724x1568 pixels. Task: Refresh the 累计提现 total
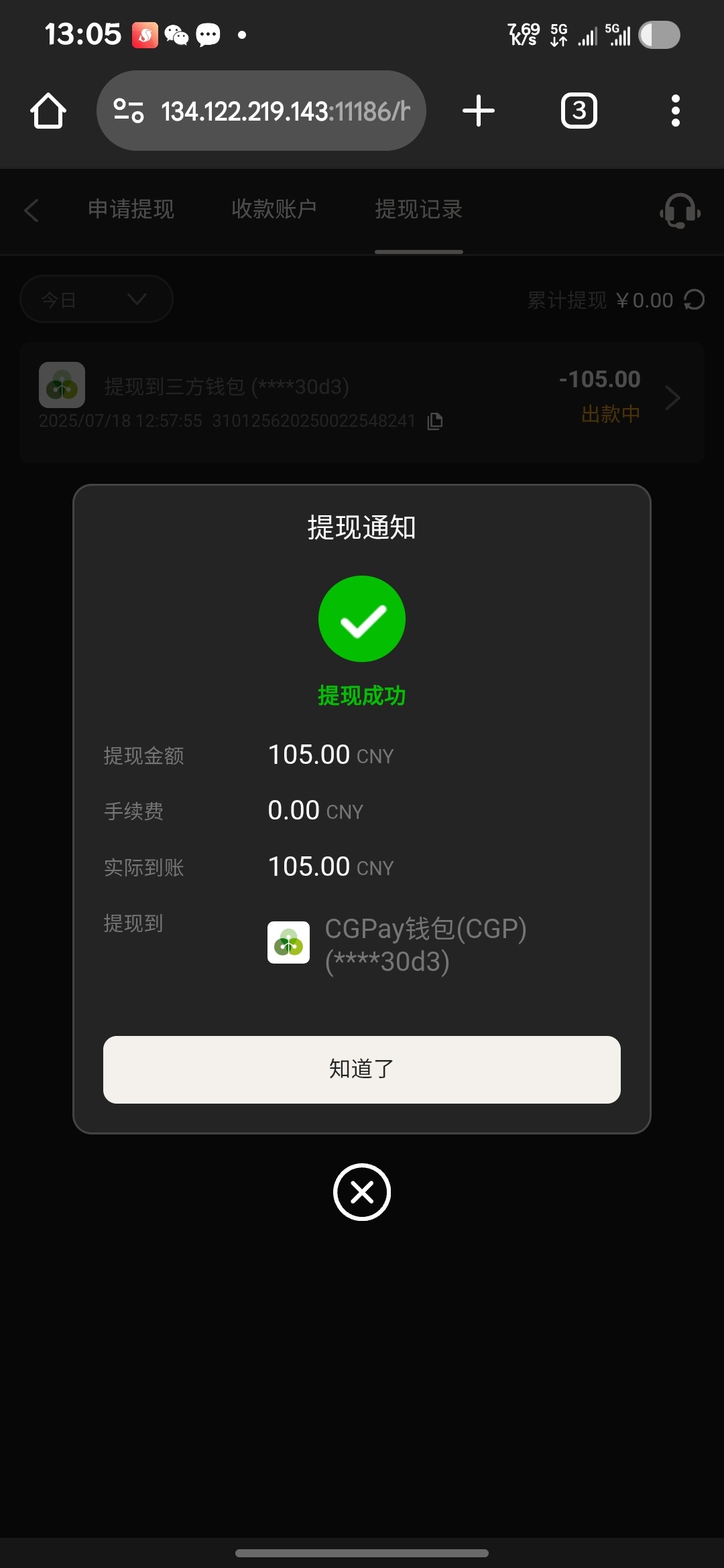695,300
